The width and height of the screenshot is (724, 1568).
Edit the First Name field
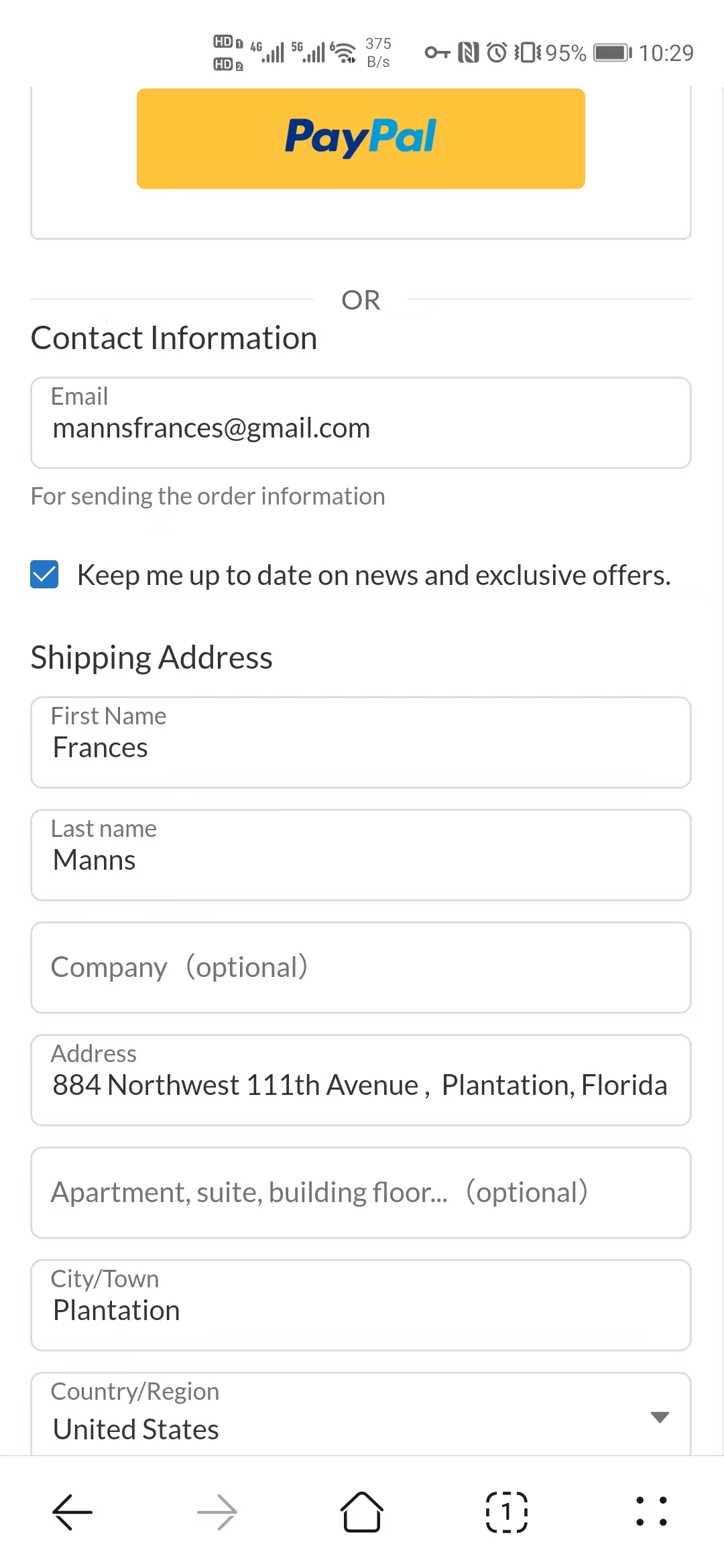(x=361, y=742)
